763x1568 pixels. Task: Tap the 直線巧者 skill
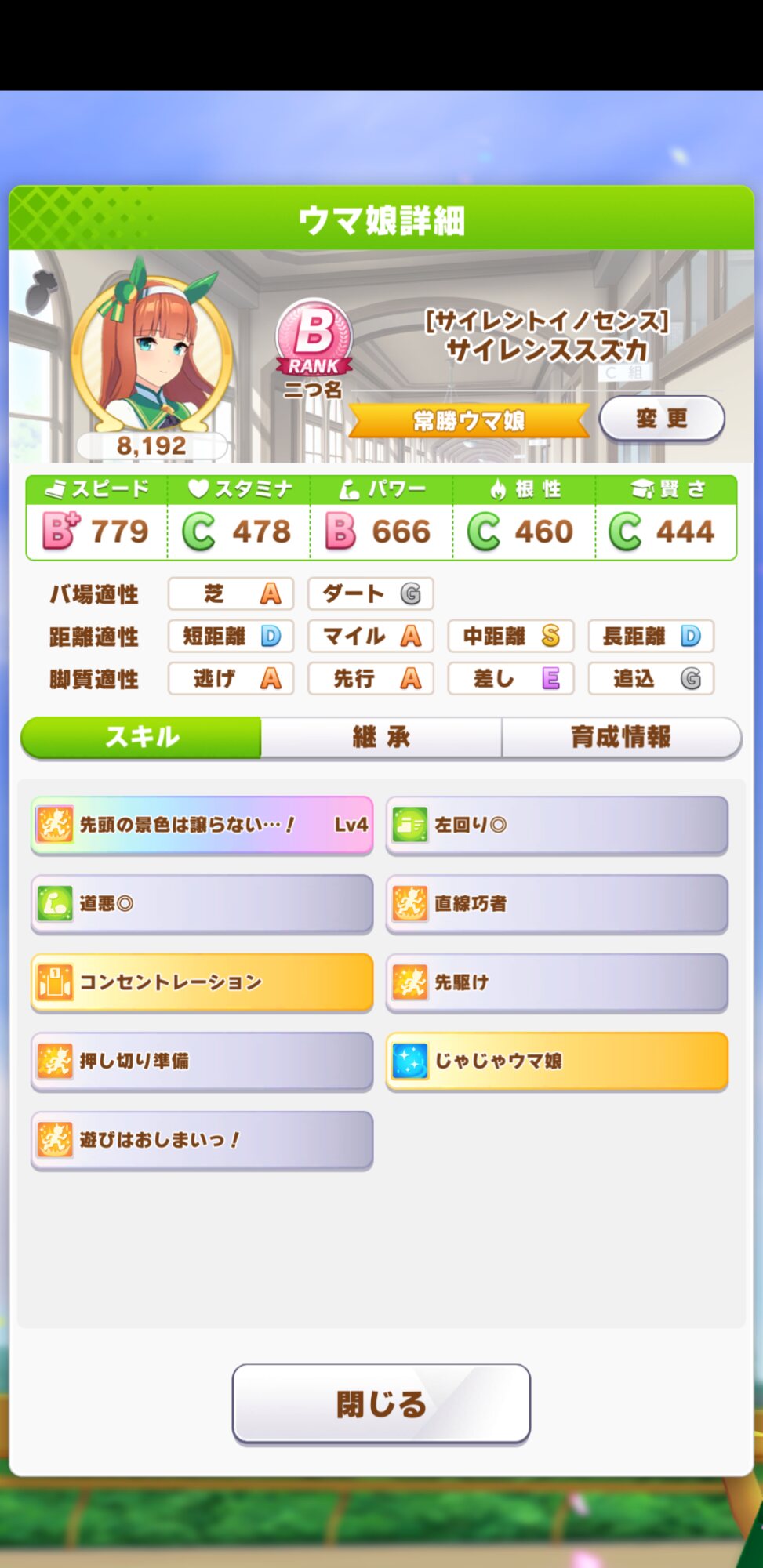[x=557, y=903]
